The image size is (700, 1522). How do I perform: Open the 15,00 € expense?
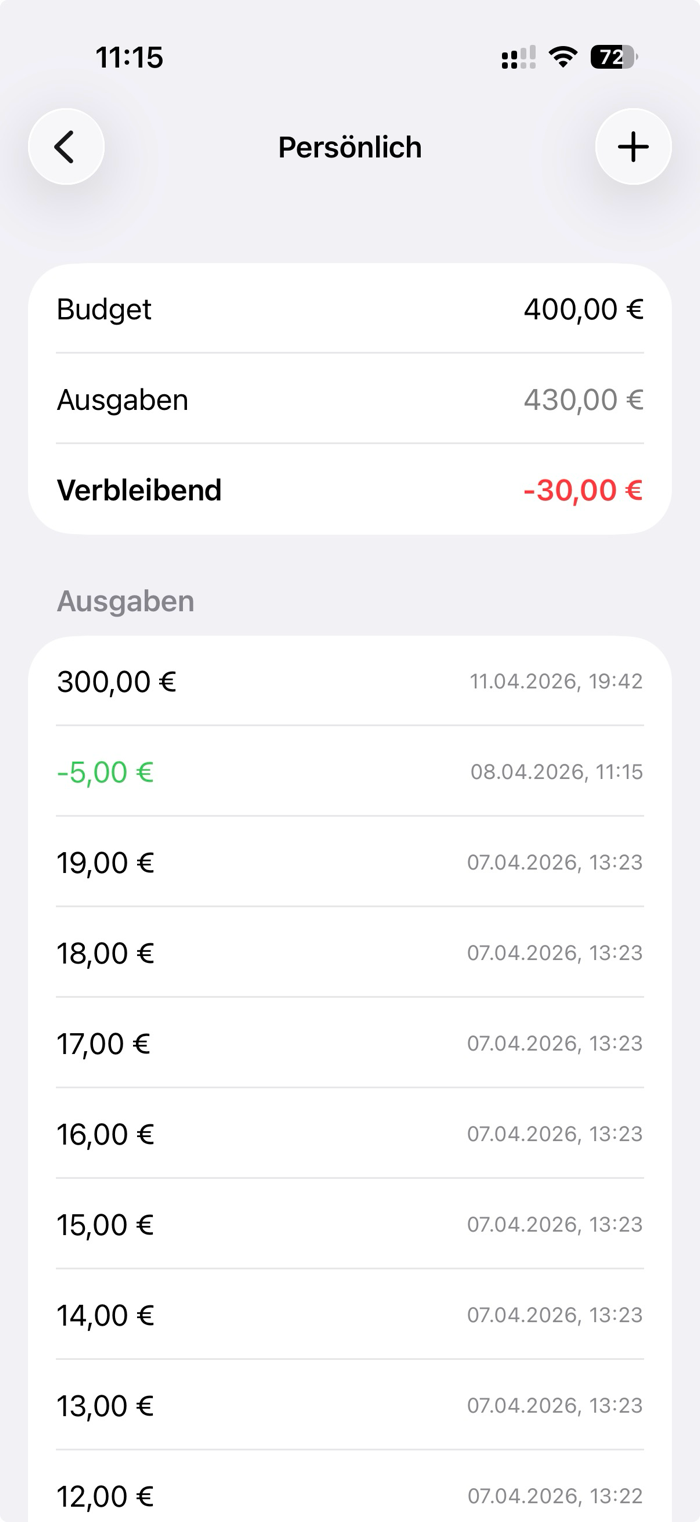[350, 1224]
